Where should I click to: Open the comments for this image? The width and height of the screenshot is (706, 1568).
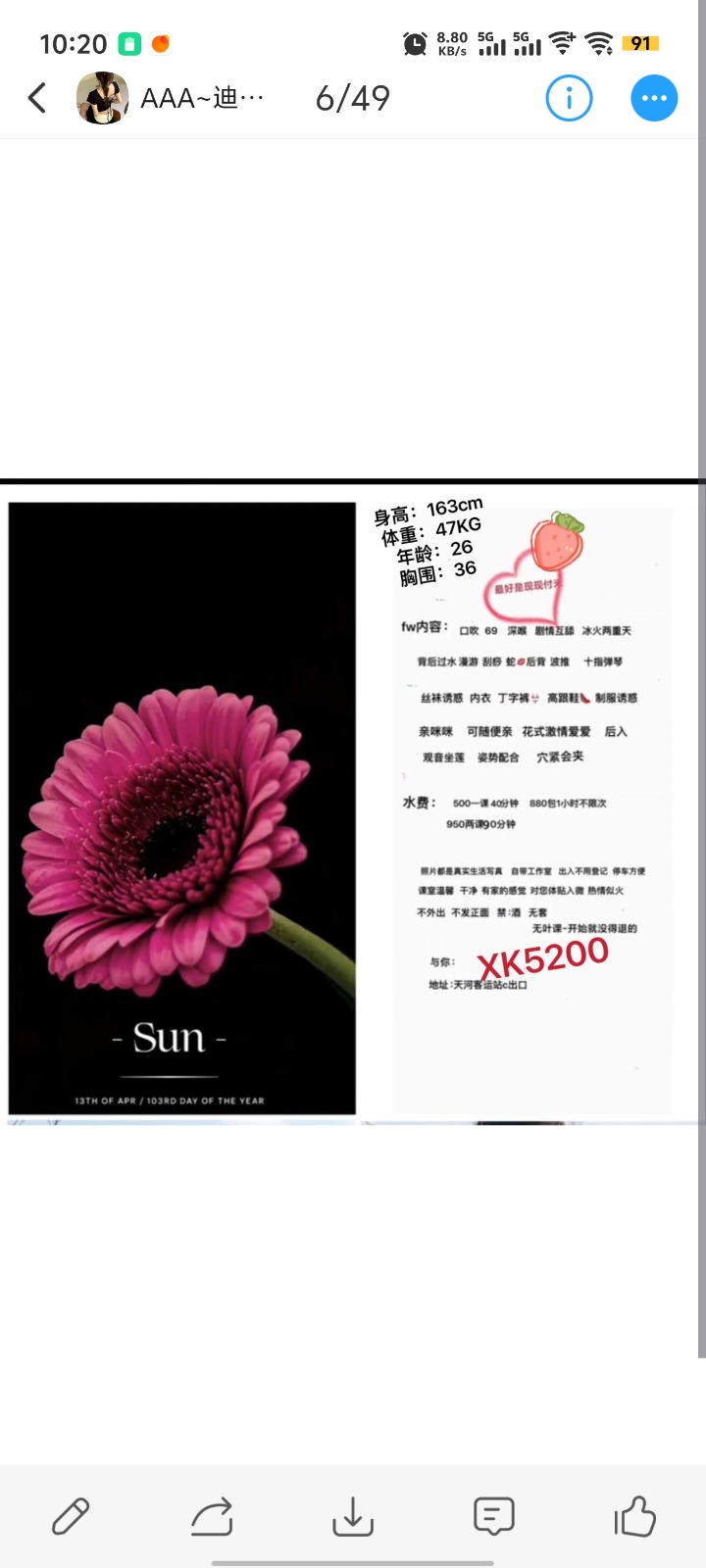tap(493, 1516)
